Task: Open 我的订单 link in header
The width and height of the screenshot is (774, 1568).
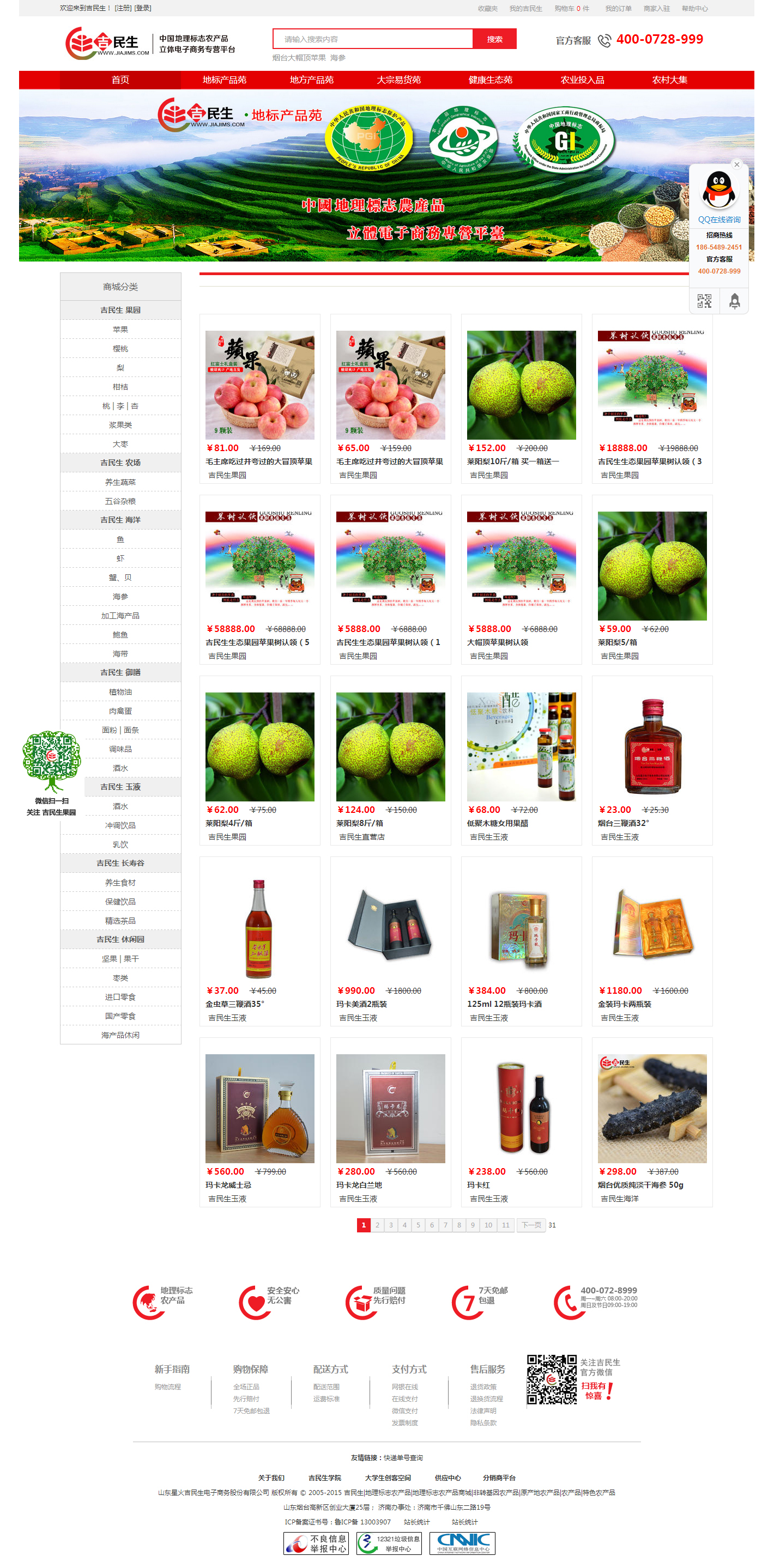Action: click(618, 9)
